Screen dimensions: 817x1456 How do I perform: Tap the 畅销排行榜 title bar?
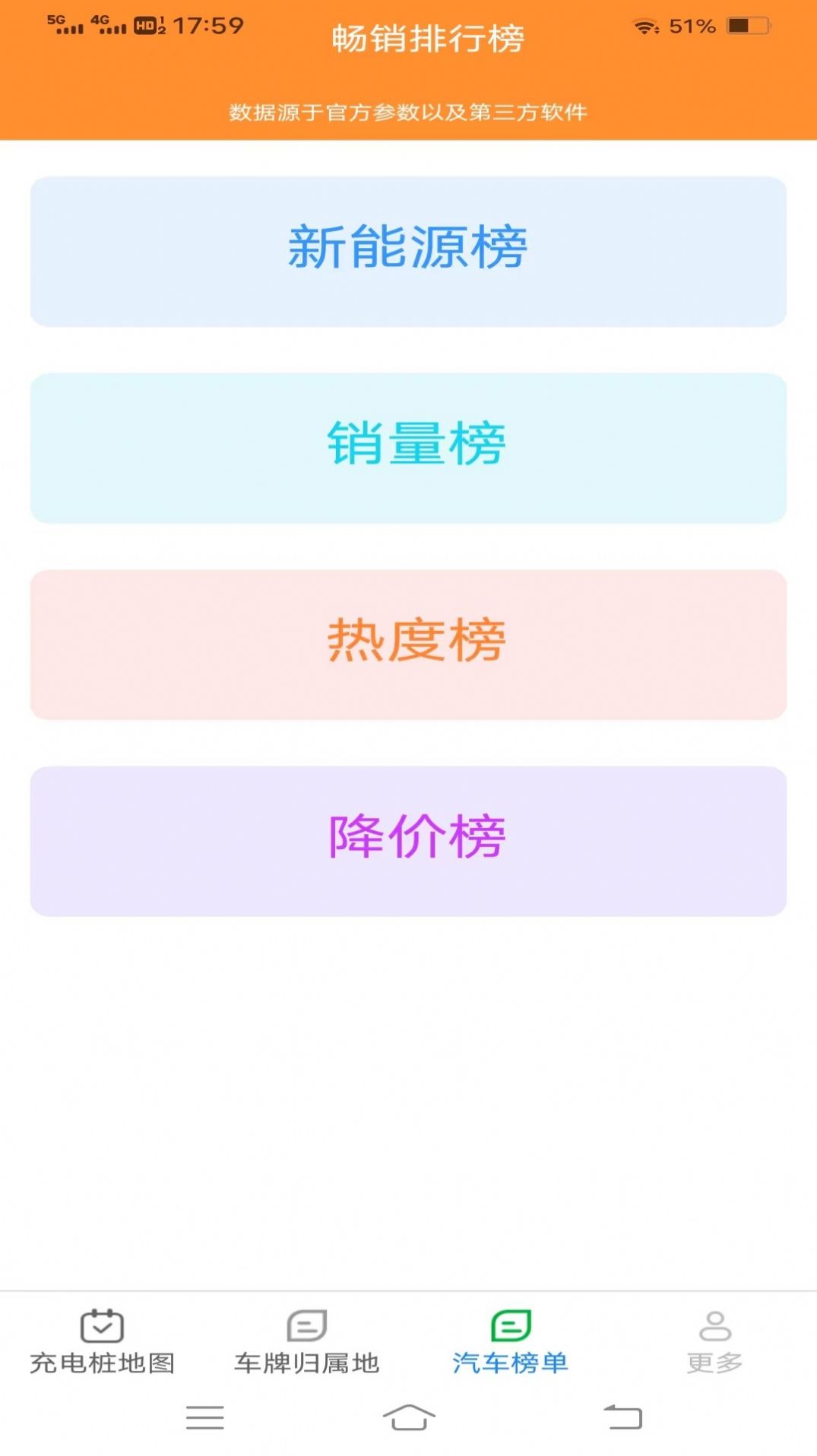click(428, 38)
